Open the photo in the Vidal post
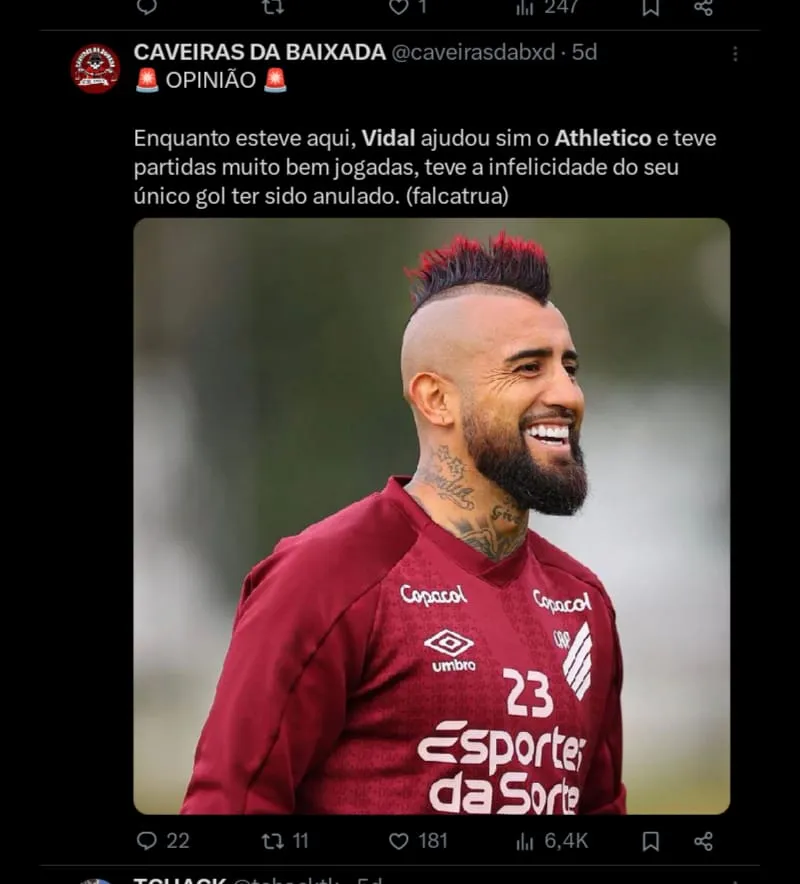This screenshot has height=884, width=800. click(431, 515)
